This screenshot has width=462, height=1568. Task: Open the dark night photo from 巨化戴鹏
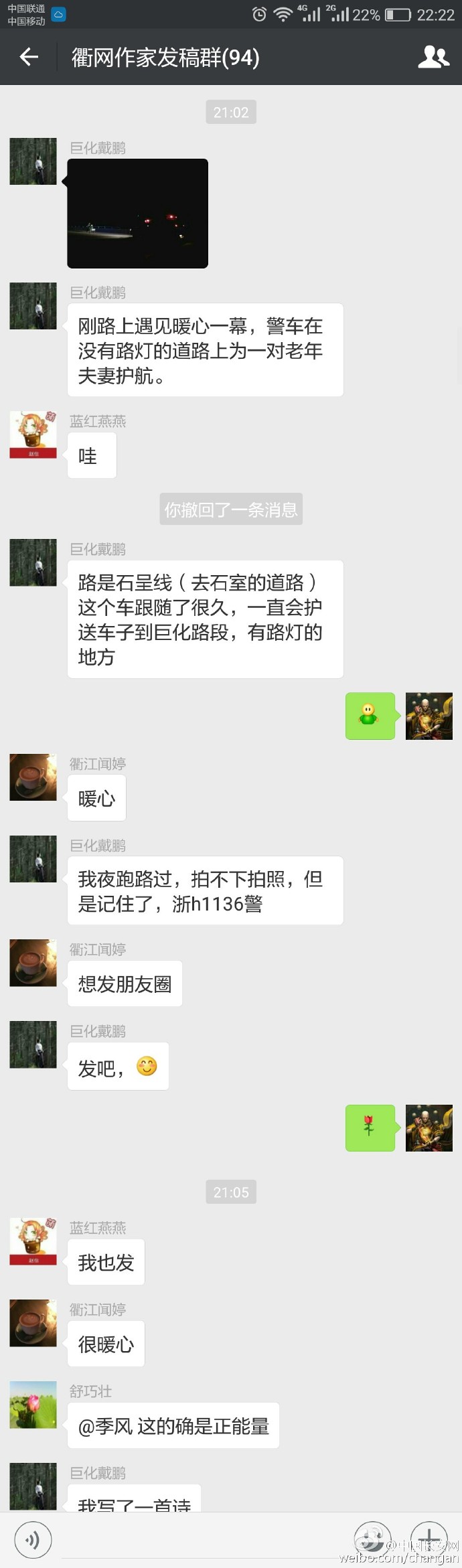[x=137, y=214]
